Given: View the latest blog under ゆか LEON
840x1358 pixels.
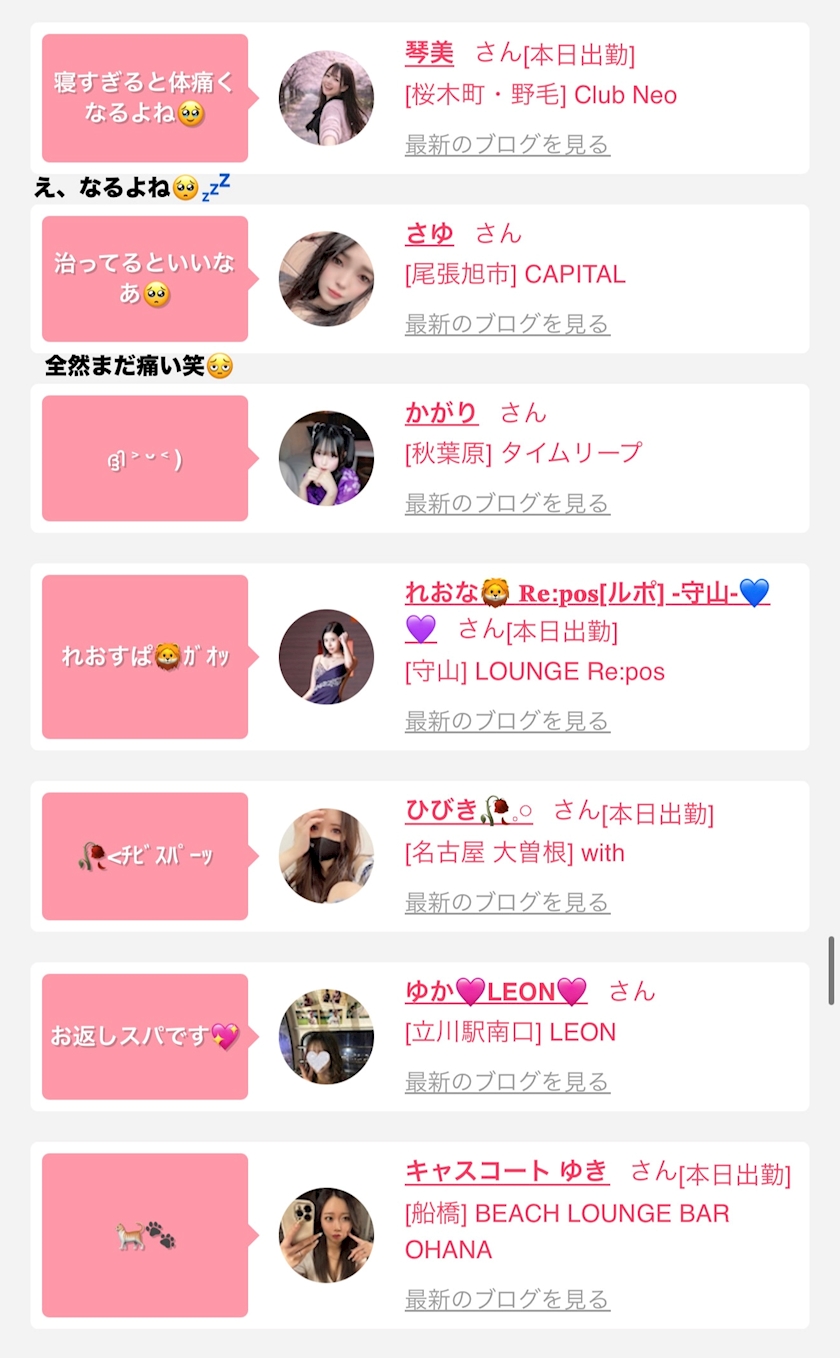Looking at the screenshot, I should 507,1082.
